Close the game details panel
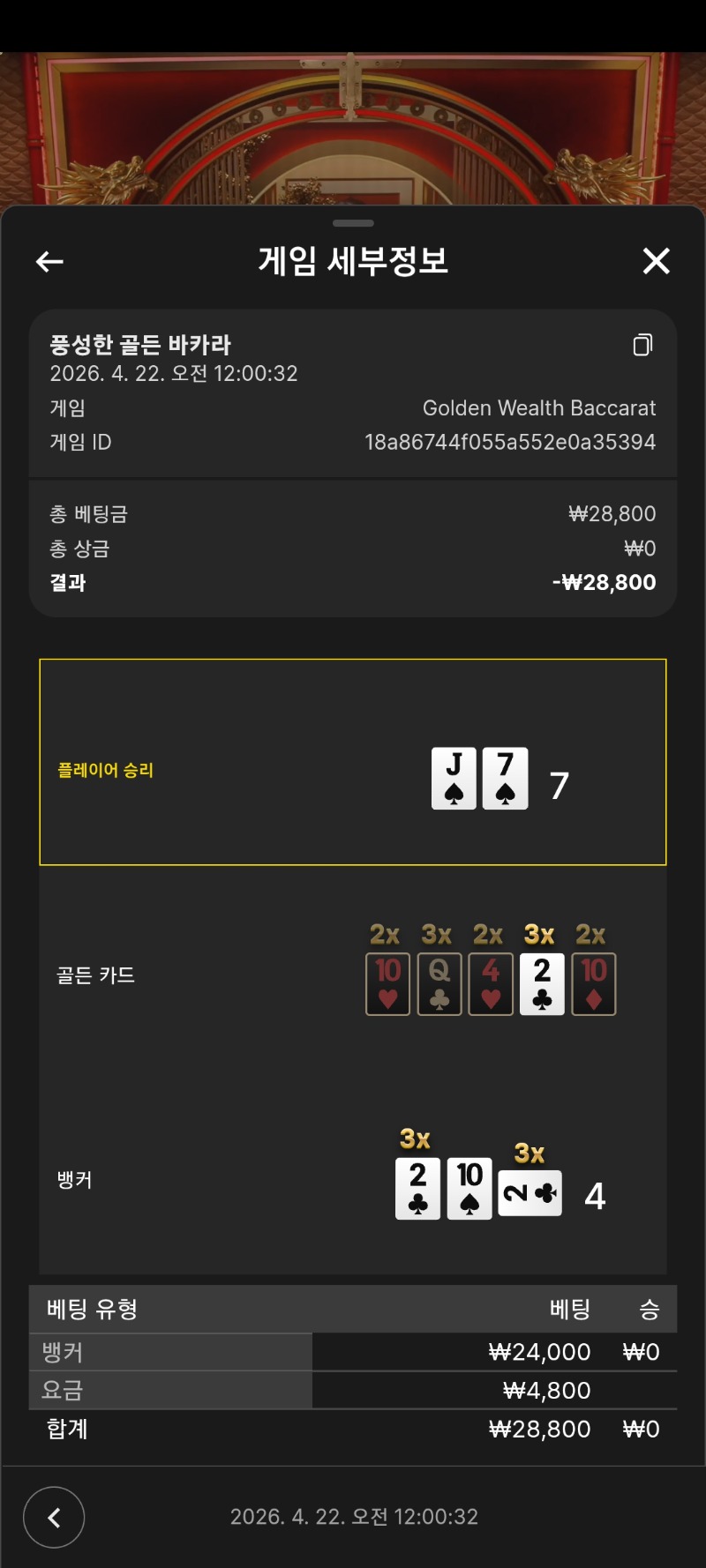The width and height of the screenshot is (706, 1568). pos(656,261)
